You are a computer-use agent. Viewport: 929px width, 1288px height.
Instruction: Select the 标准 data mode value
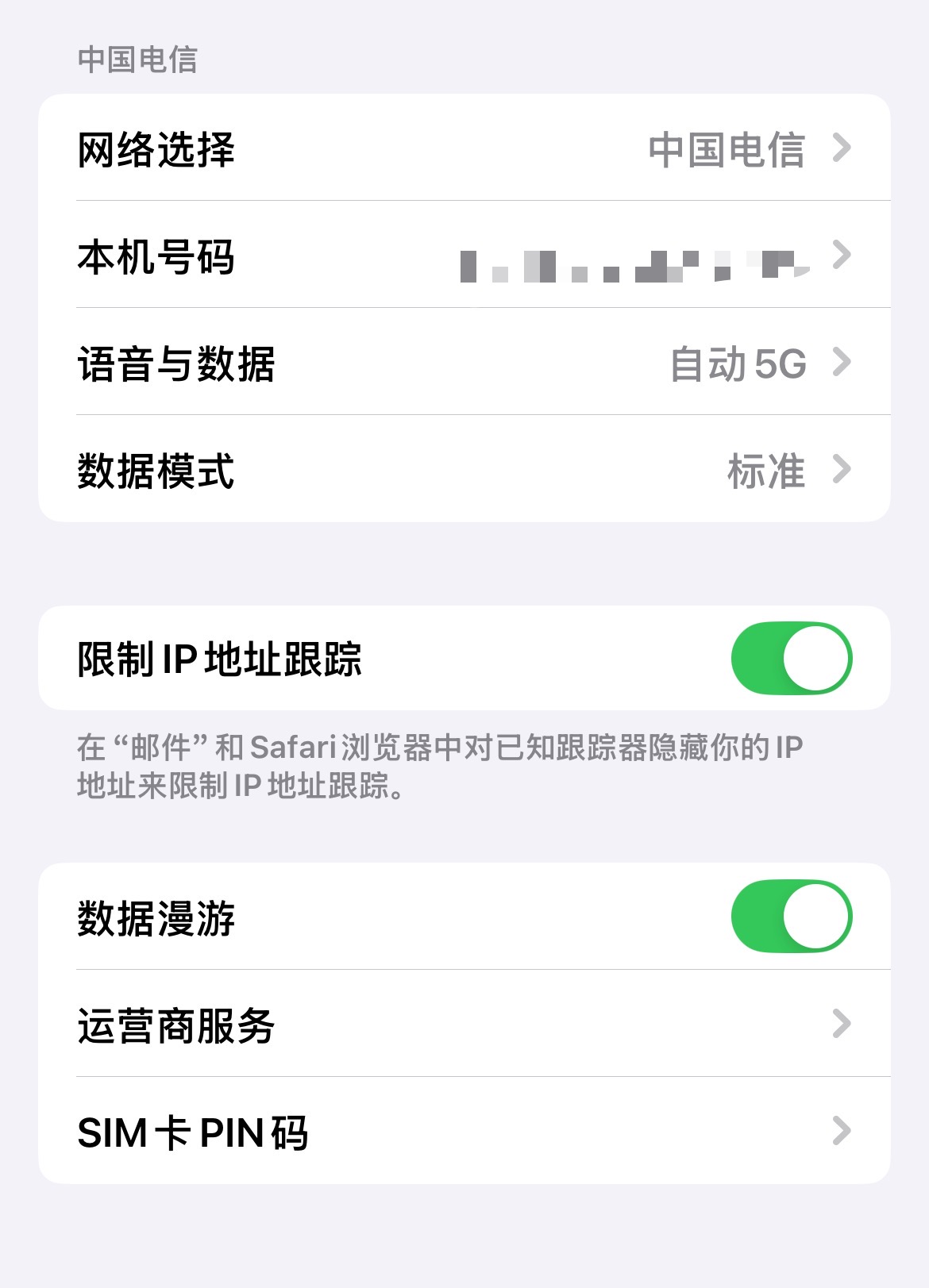coord(767,471)
